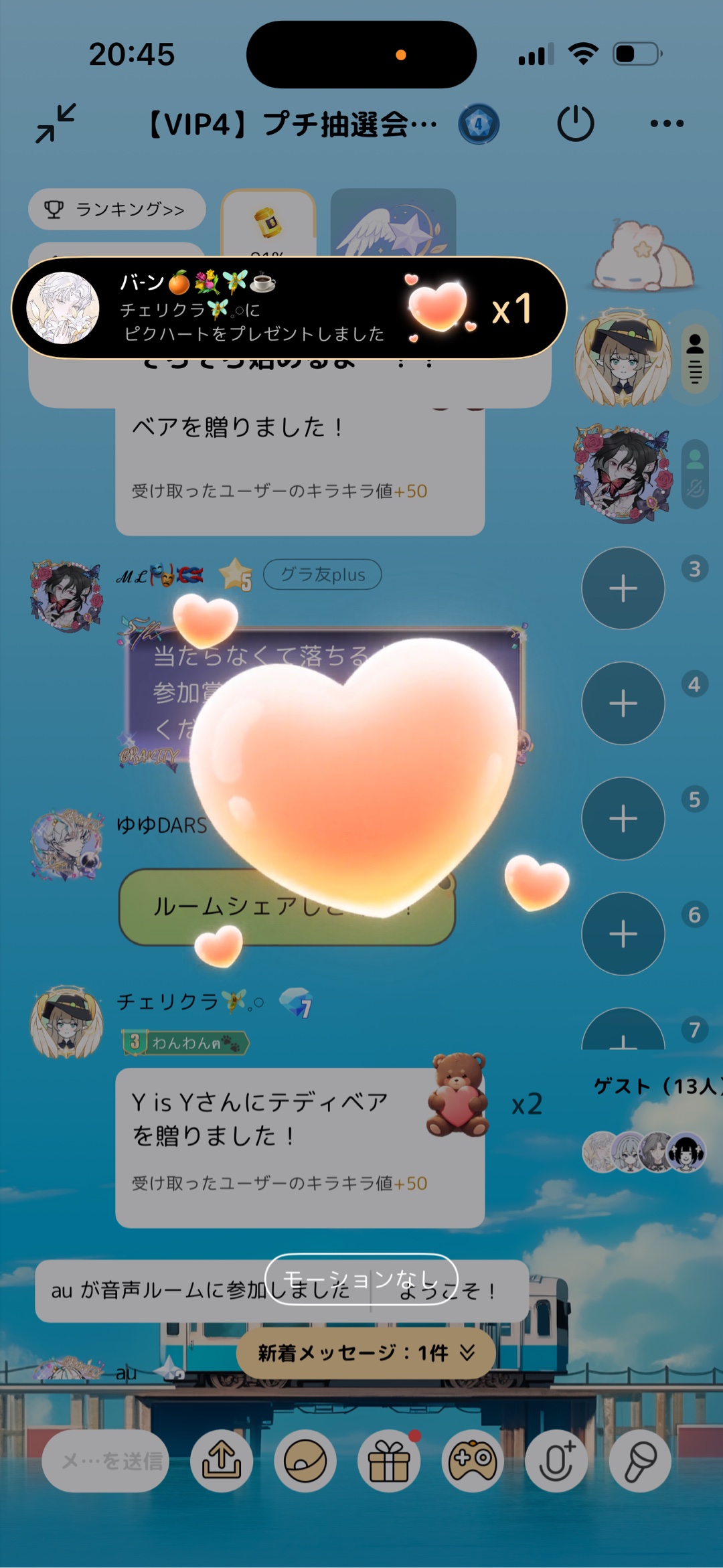Select empty mic seat number 6
Image resolution: width=723 pixels, height=1568 pixels.
(623, 934)
